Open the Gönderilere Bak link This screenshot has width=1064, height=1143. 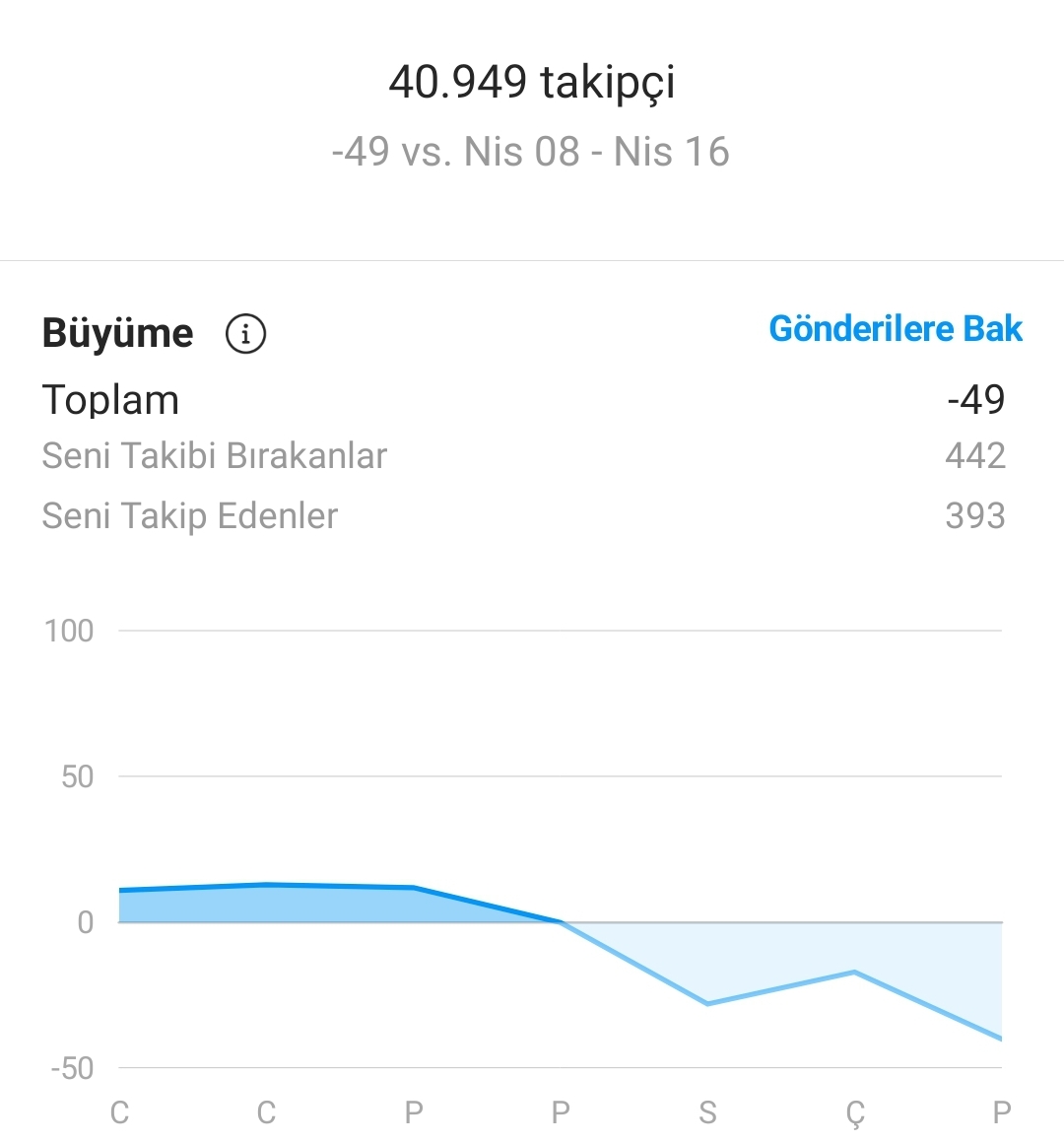(896, 329)
